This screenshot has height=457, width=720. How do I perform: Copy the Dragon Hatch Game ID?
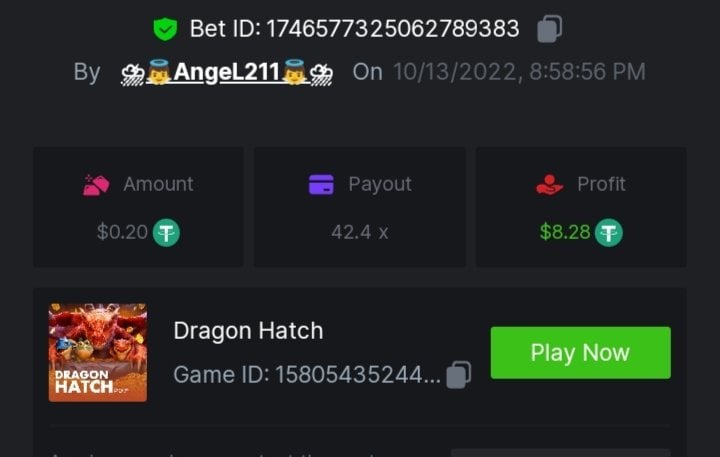[458, 375]
